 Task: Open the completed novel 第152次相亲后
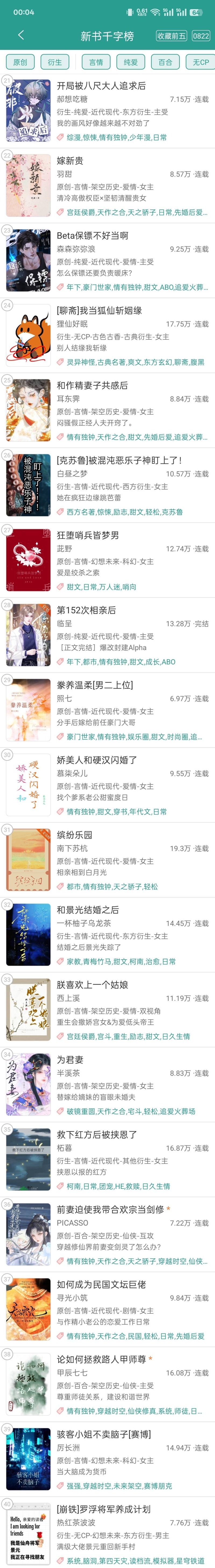tap(86, 610)
